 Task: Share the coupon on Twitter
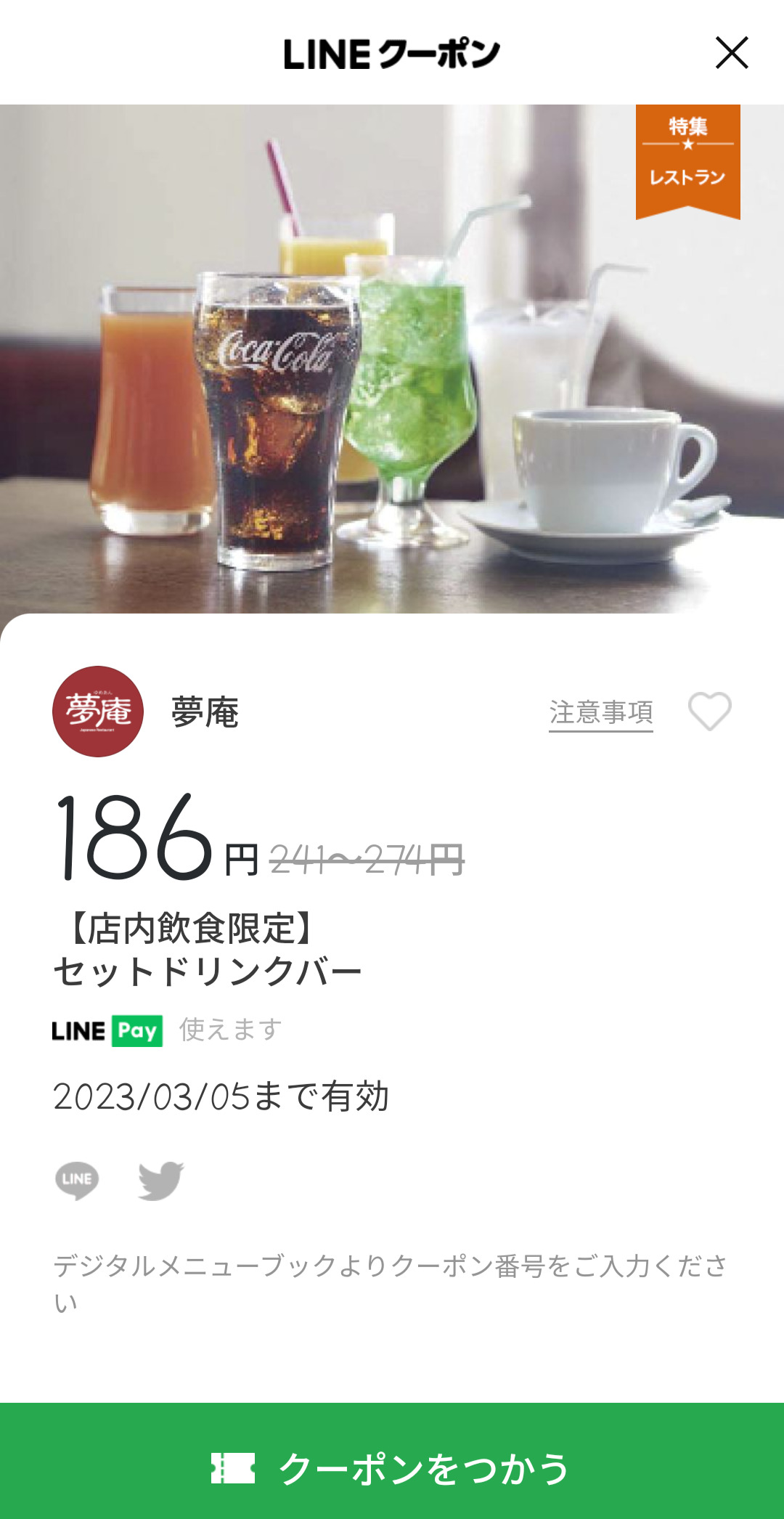click(x=160, y=1180)
